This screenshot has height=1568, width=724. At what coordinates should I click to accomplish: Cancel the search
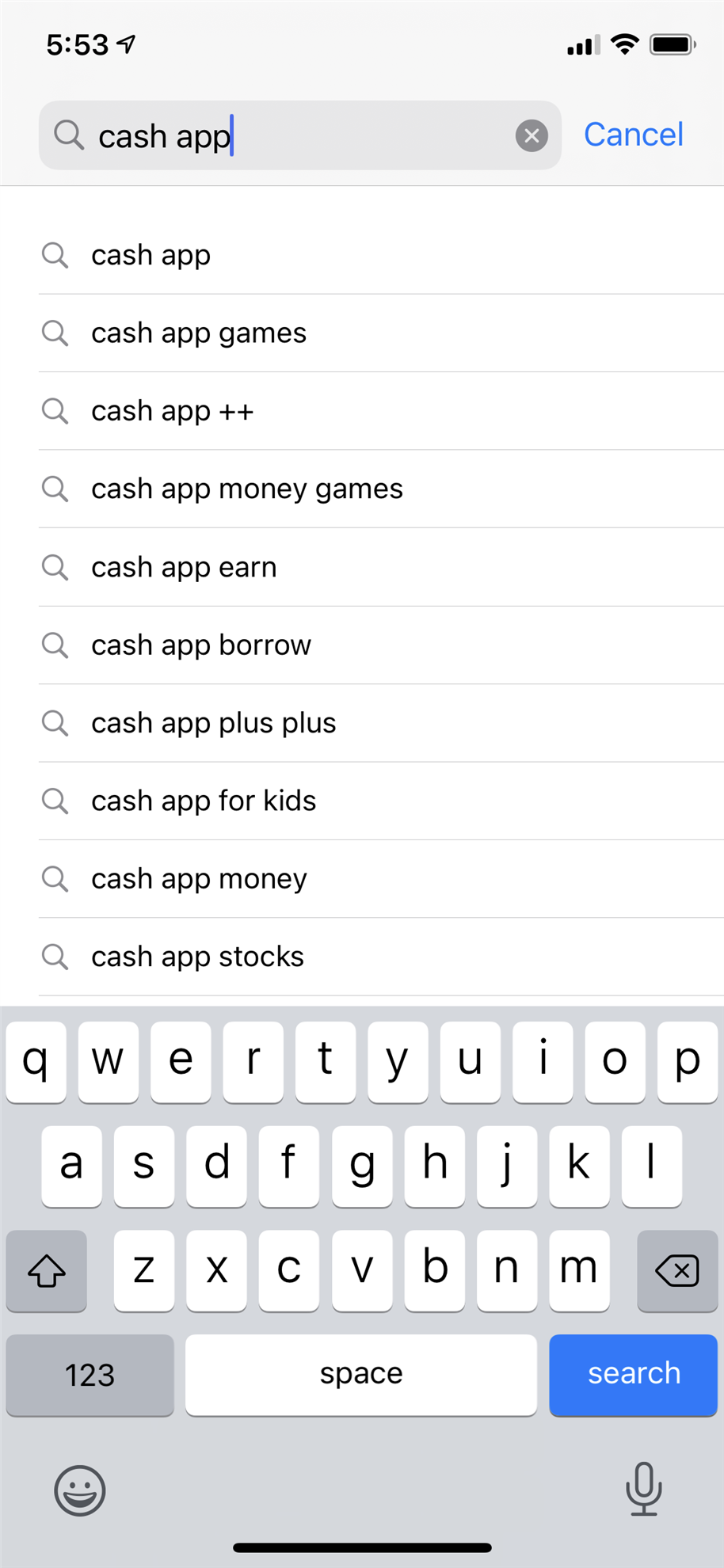[x=633, y=135]
